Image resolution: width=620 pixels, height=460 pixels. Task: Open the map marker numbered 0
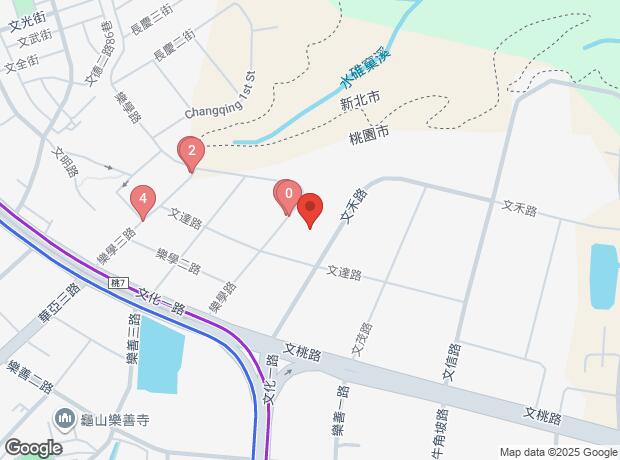coord(287,193)
